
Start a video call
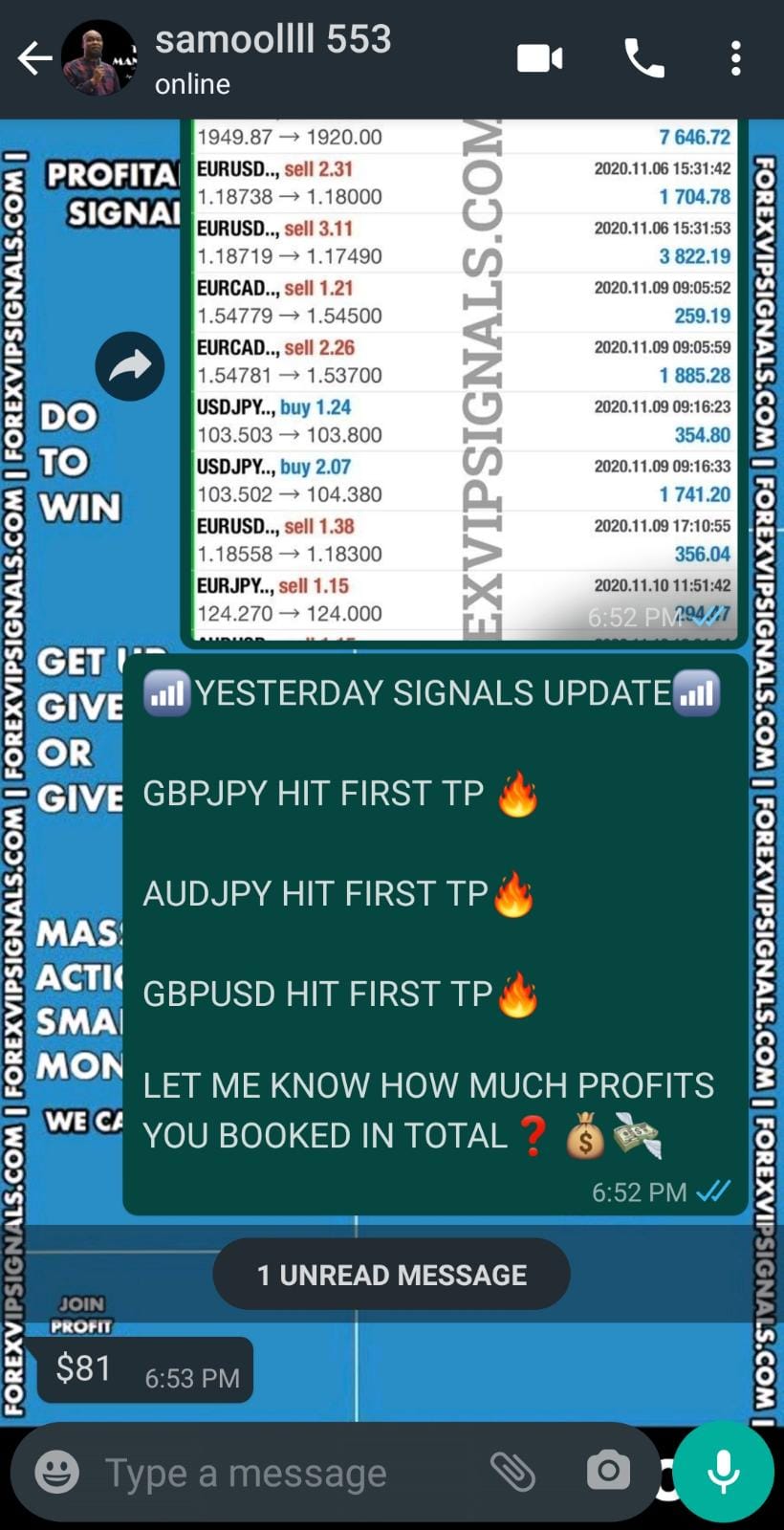[539, 59]
